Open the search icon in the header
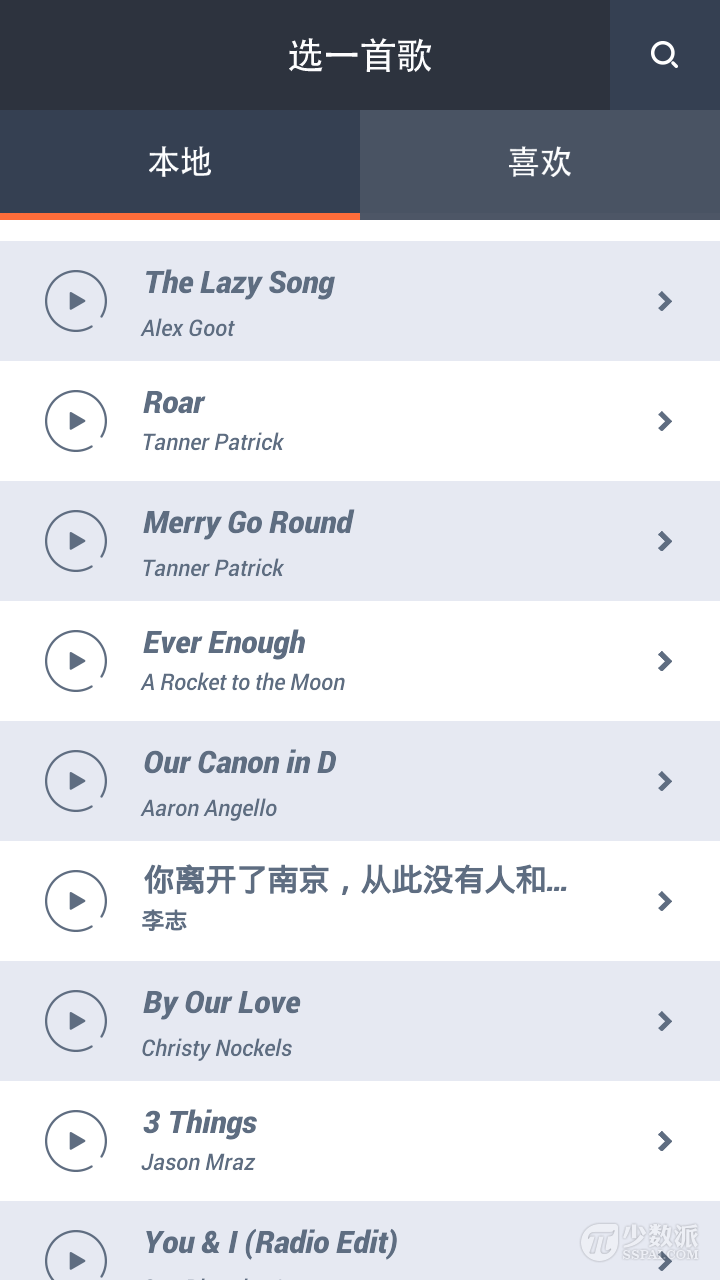 (x=665, y=55)
